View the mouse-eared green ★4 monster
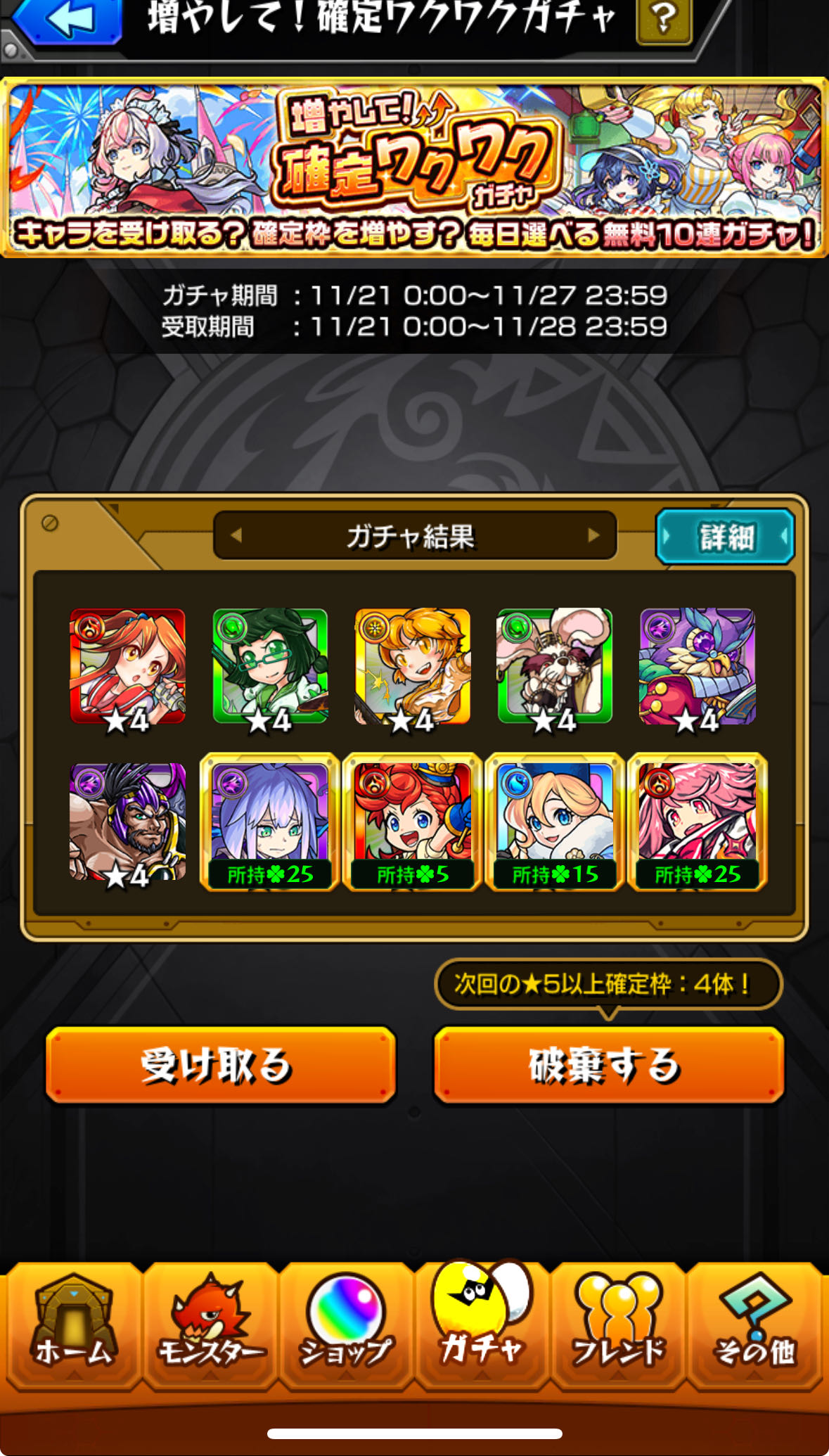This screenshot has height=1456, width=829. (x=555, y=666)
